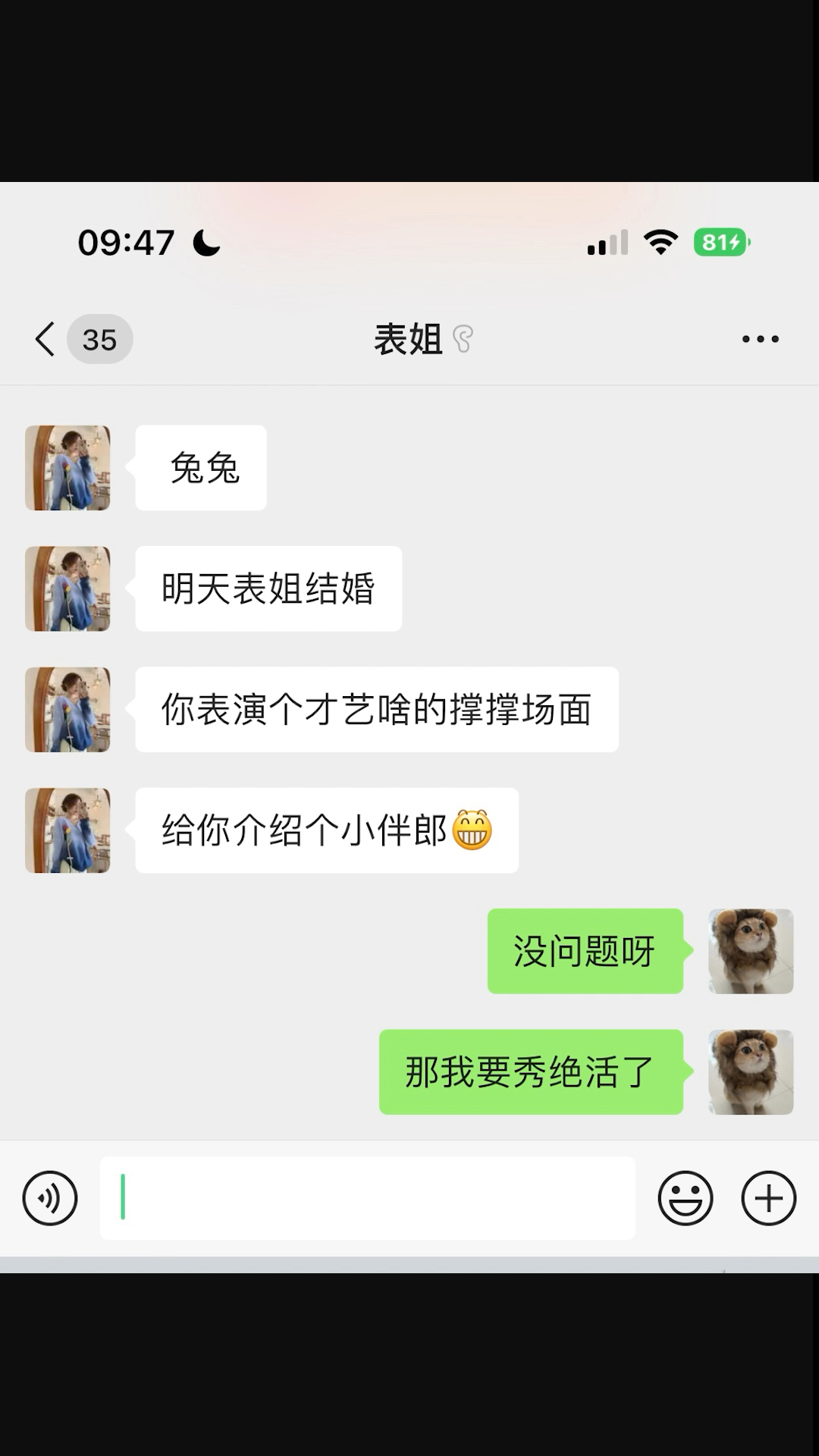Screen dimensions: 819x1456
Task: Go back to the chat list
Action: [x=45, y=339]
